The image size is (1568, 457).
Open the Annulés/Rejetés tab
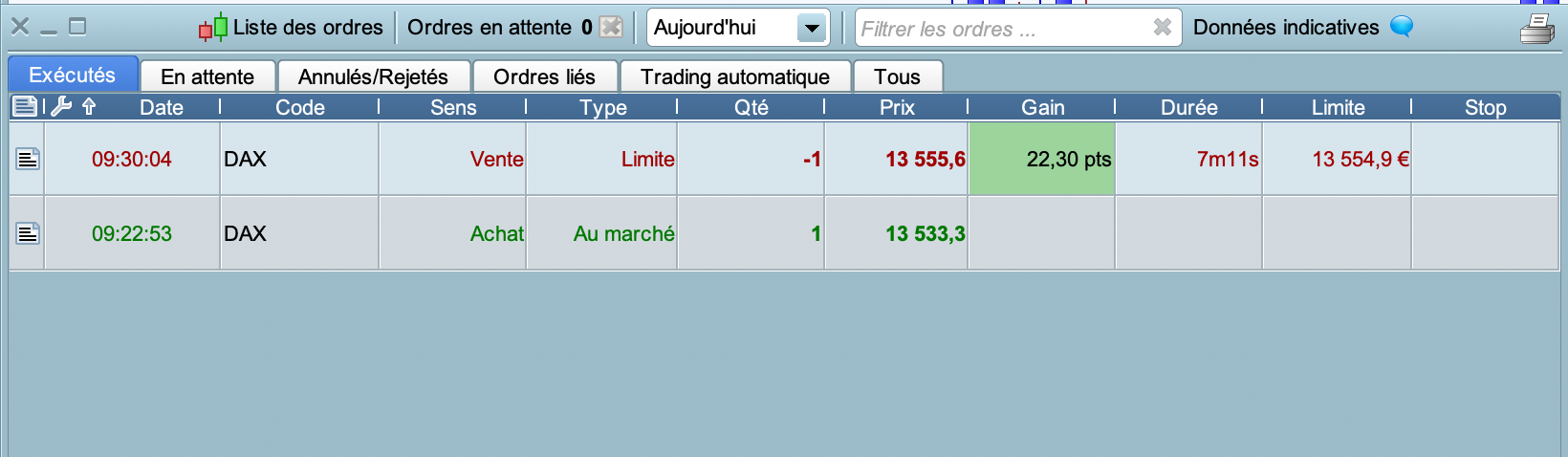pyautogui.click(x=373, y=76)
